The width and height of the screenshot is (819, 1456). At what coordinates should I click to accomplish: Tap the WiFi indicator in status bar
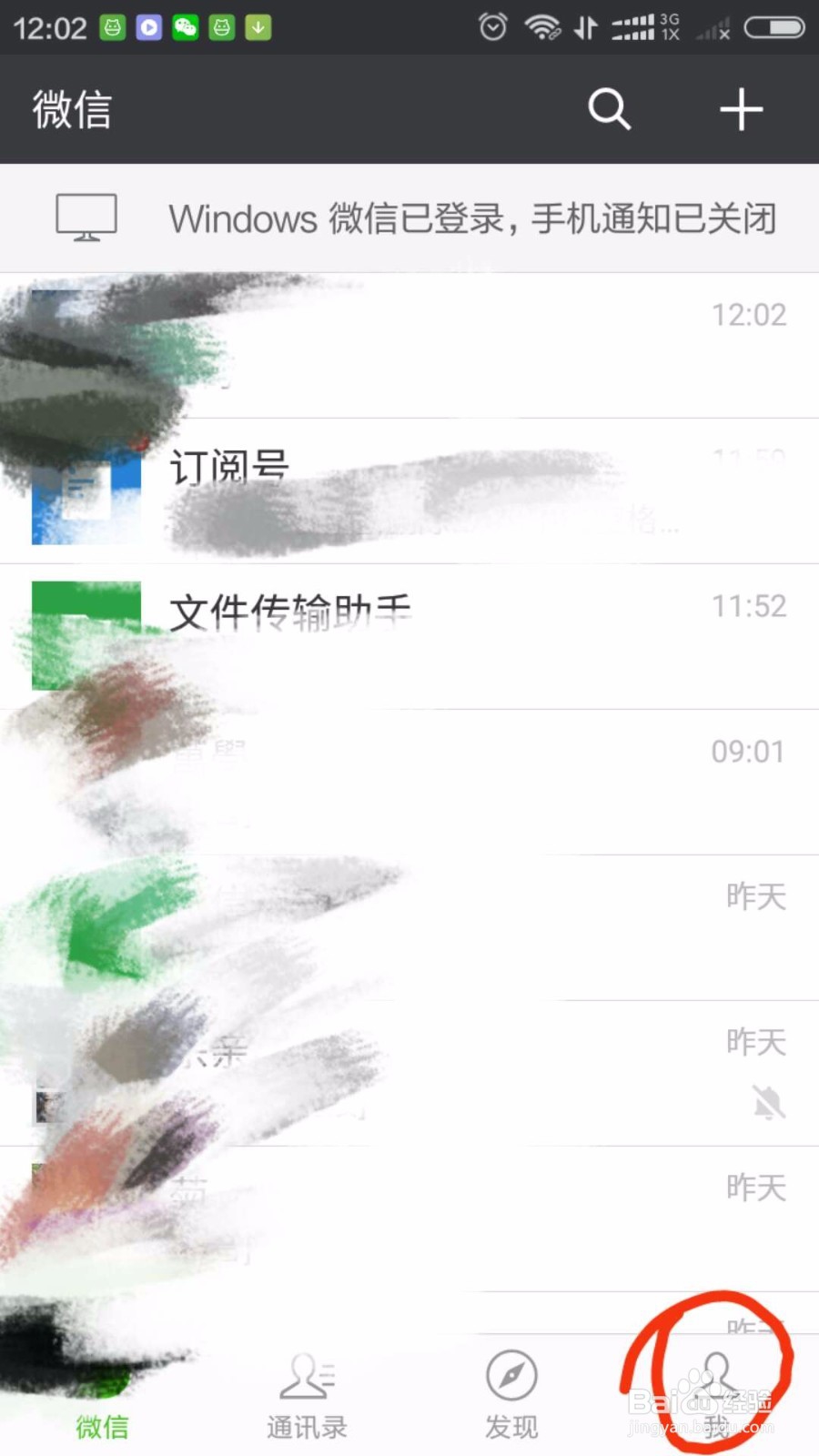(543, 25)
